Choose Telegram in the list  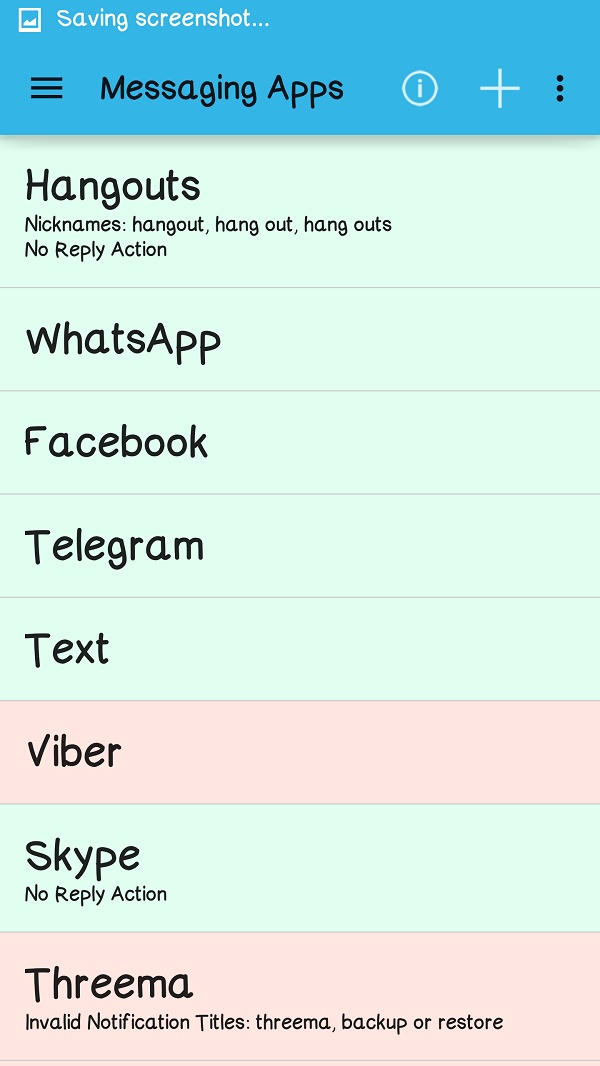pos(300,546)
